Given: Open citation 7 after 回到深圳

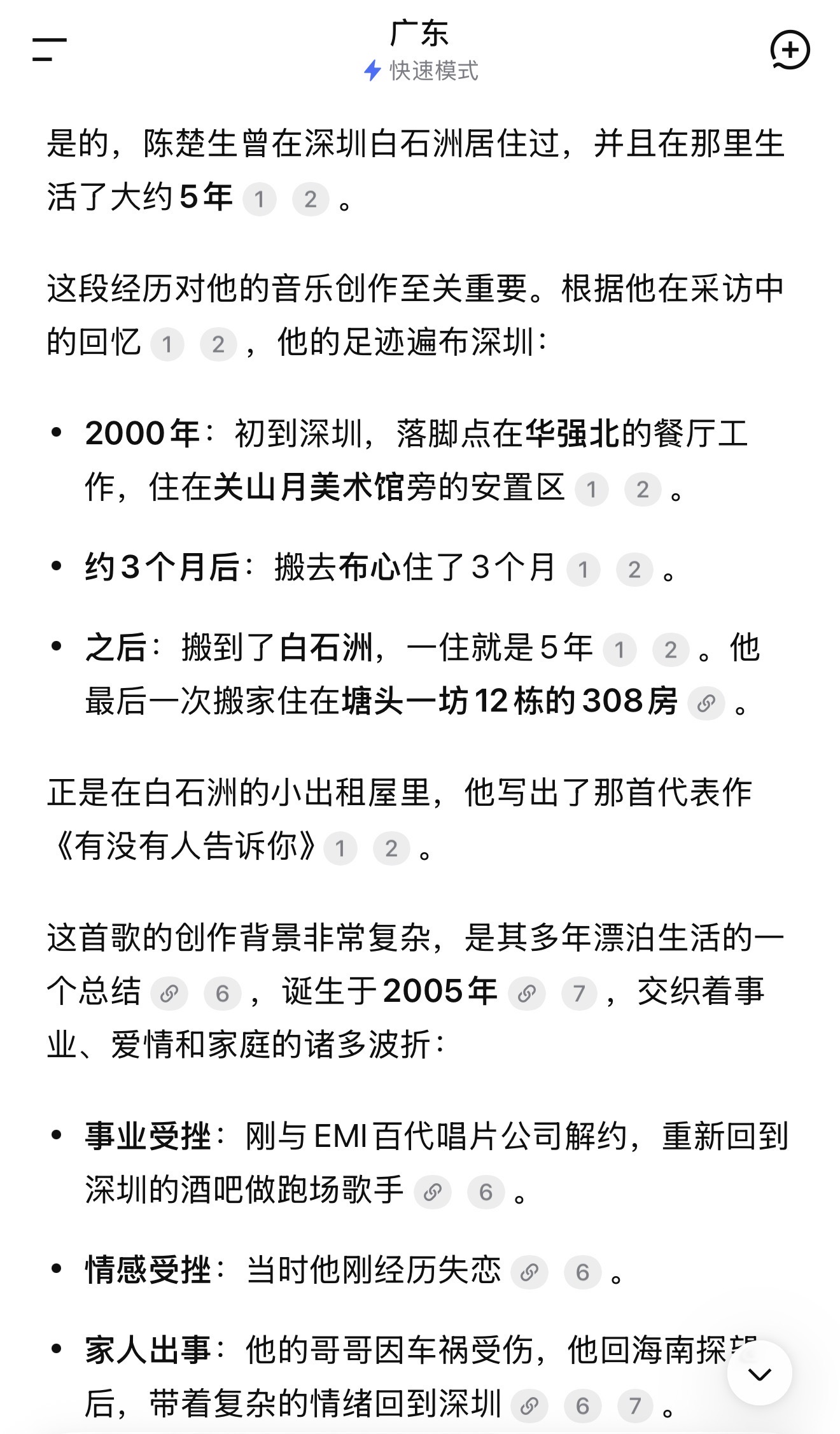Looking at the screenshot, I should pyautogui.click(x=634, y=1406).
